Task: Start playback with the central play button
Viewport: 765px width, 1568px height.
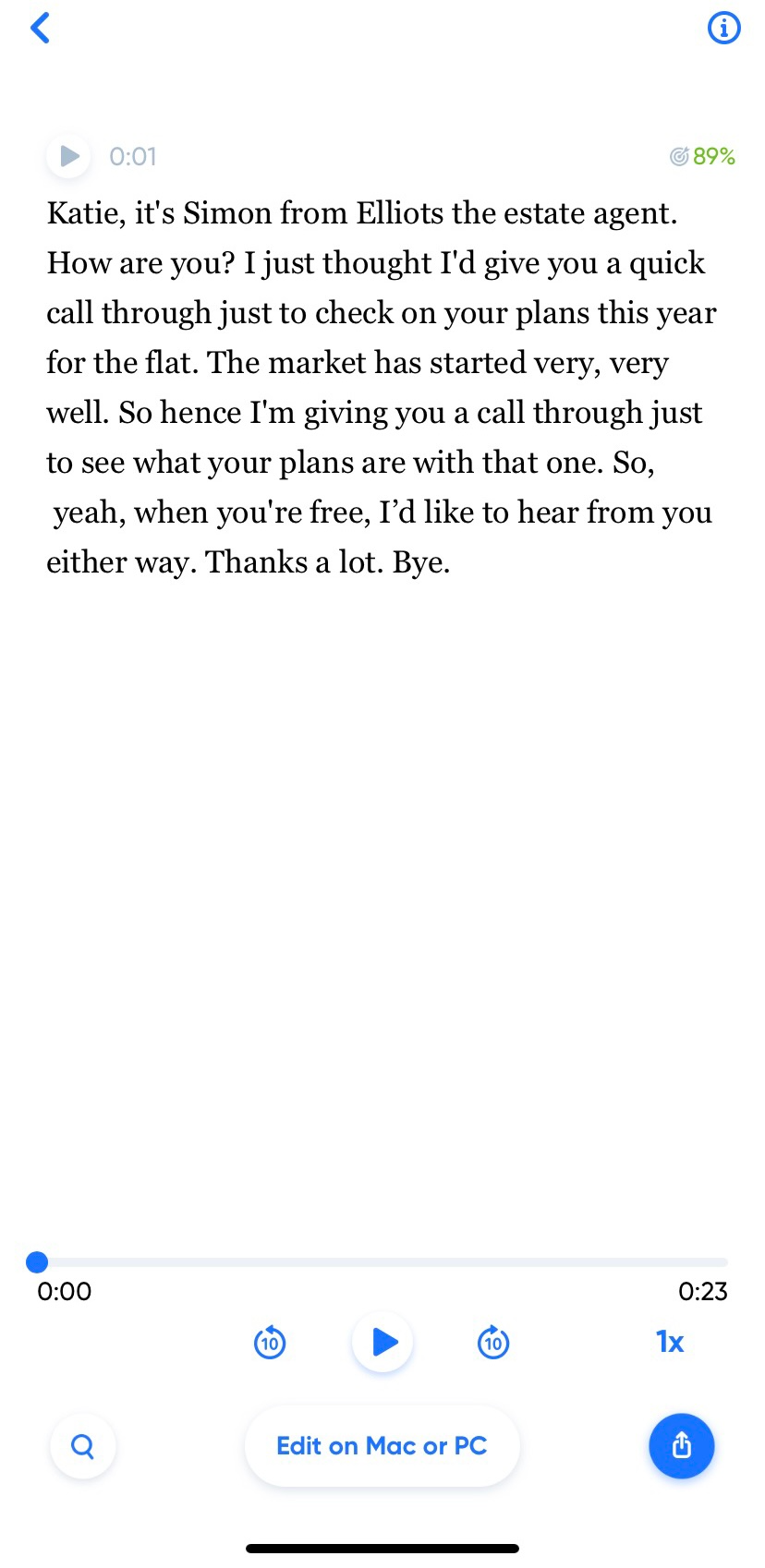Action: point(382,1343)
